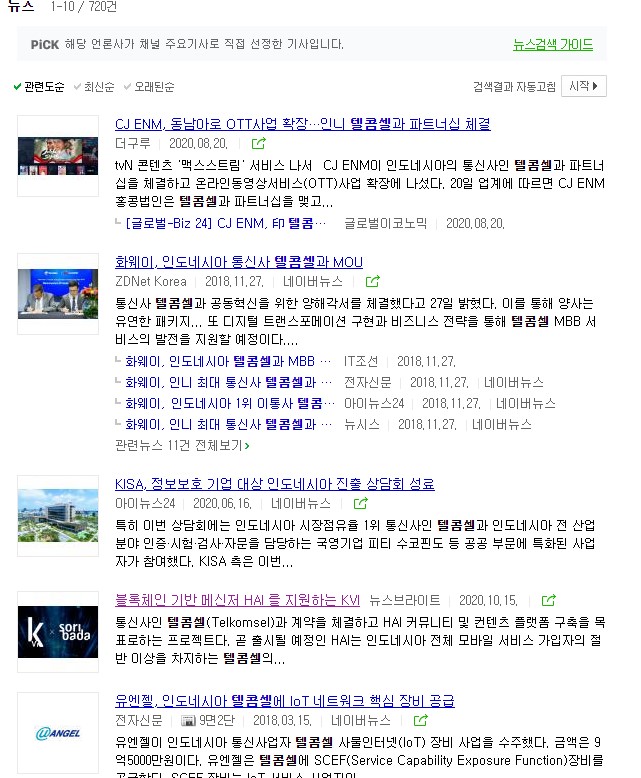View all 관련뉴스 11건 전체보기

182,445
